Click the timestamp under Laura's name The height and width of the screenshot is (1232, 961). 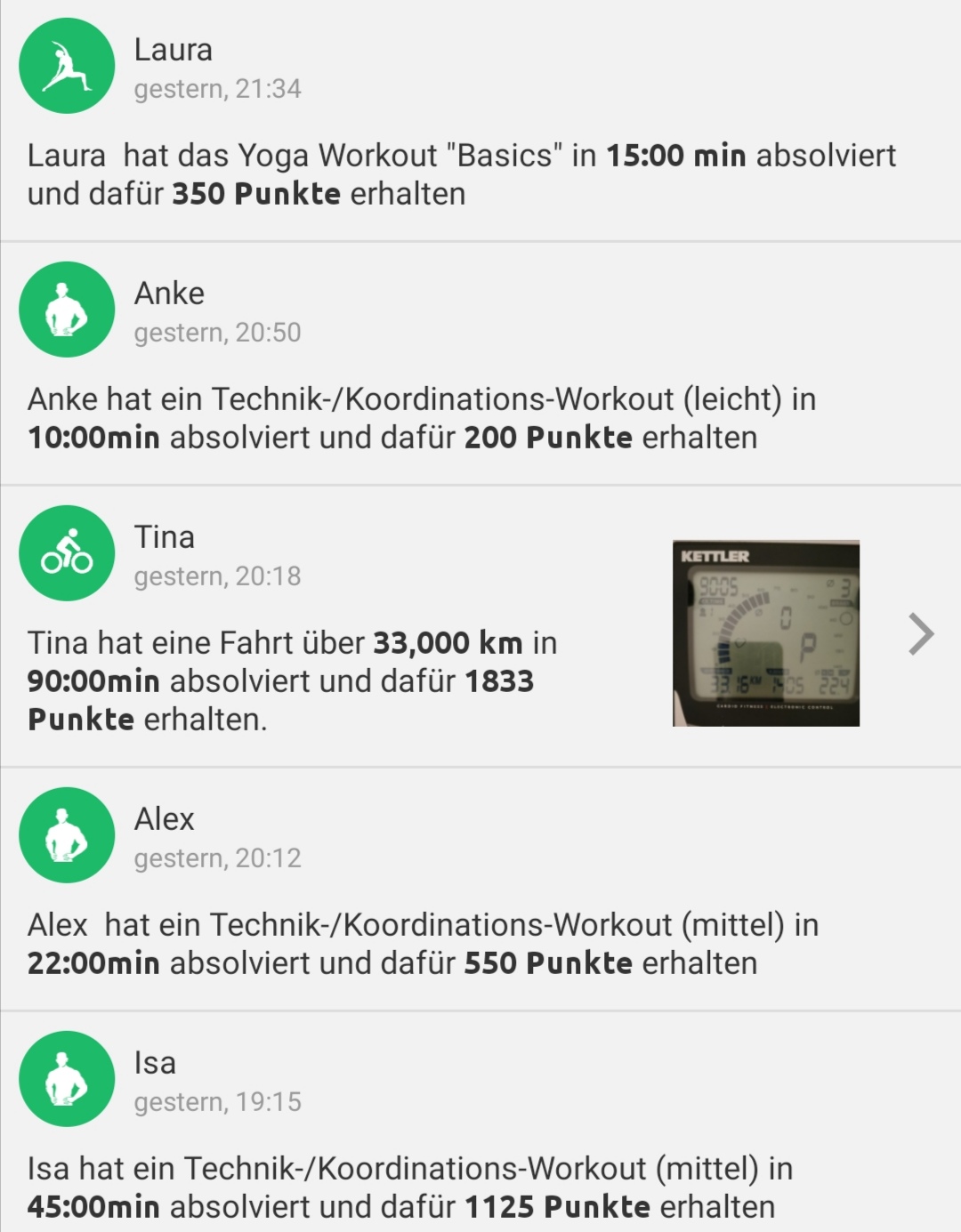(x=219, y=88)
